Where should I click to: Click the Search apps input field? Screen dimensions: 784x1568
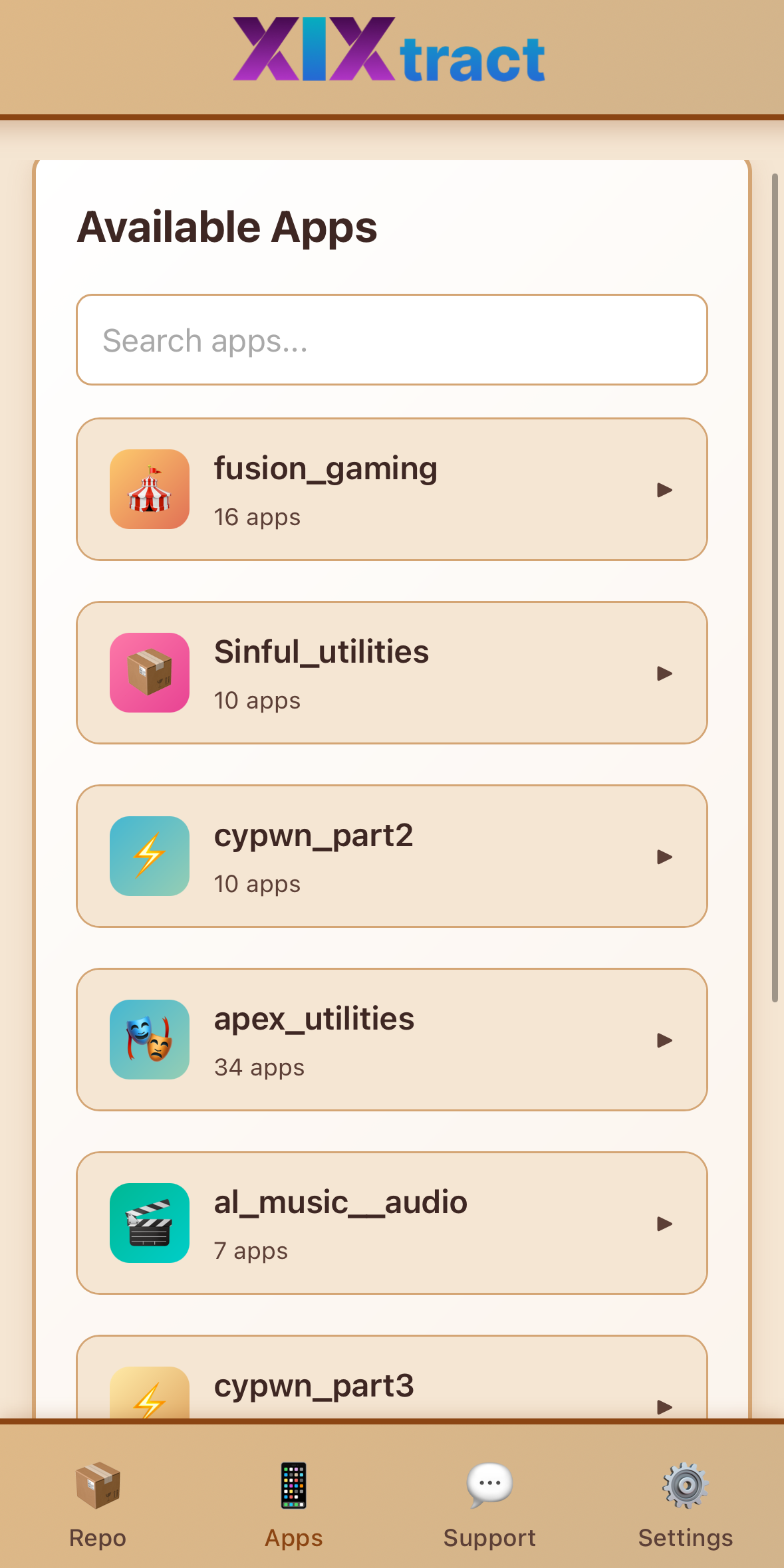pyautogui.click(x=392, y=340)
